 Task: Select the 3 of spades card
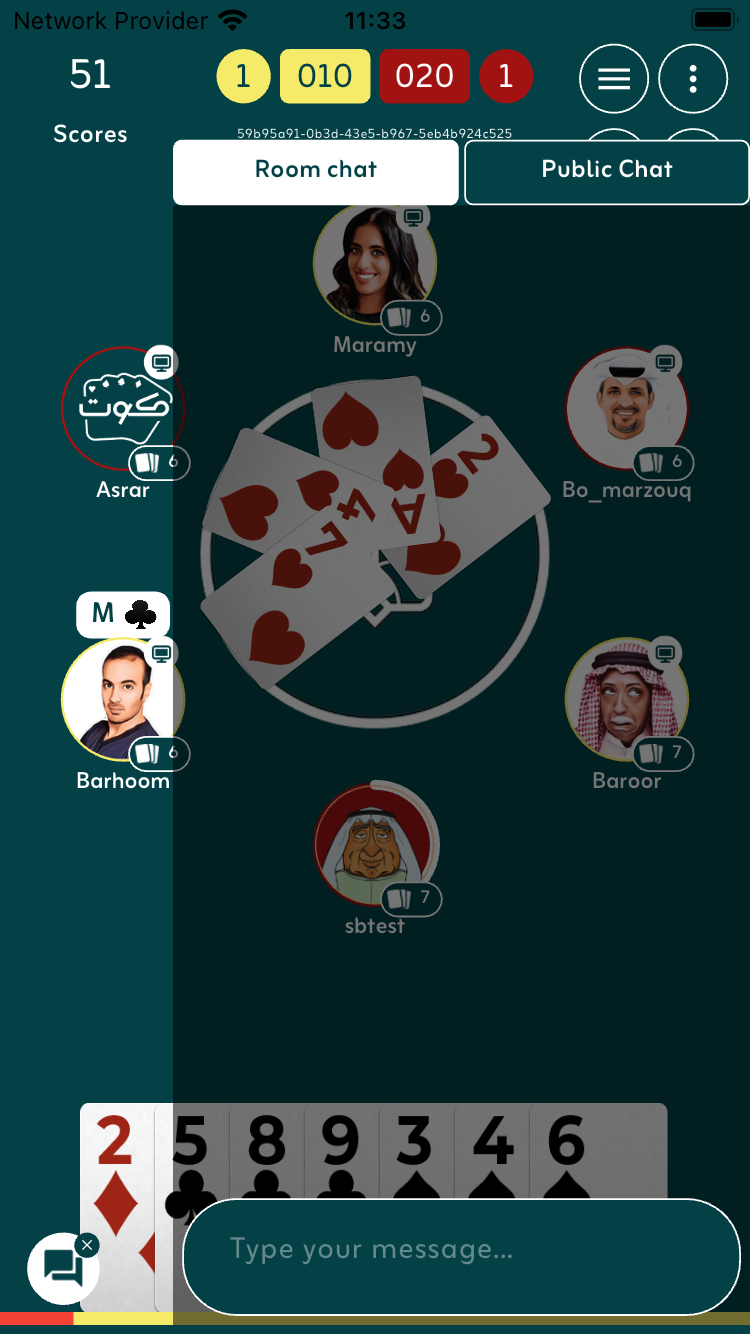(x=415, y=1150)
